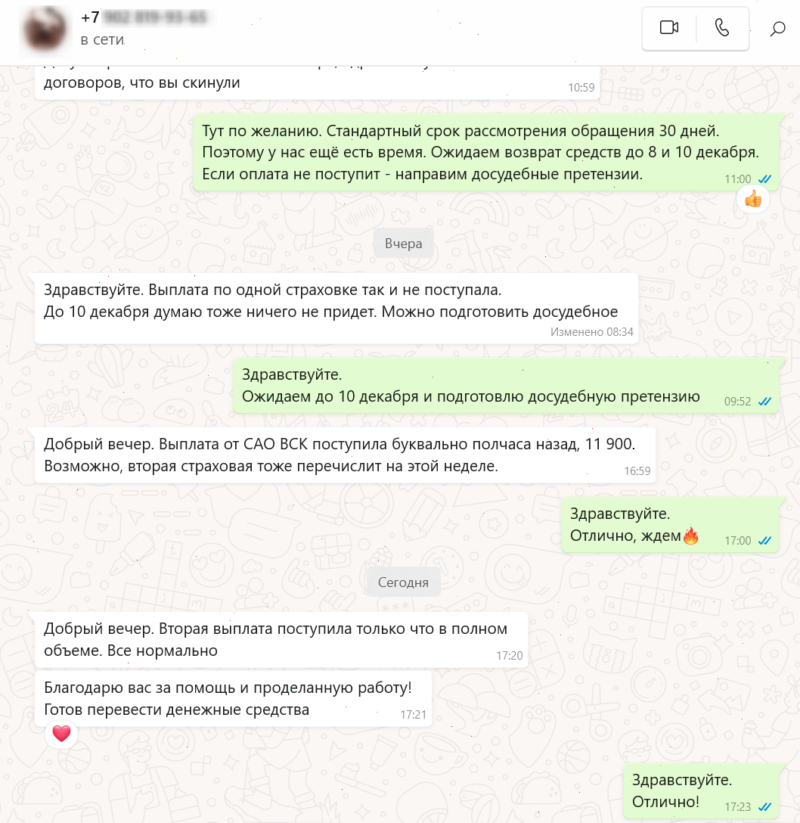Start a voice call with this contact
Screen dimensions: 800x823
point(722,28)
